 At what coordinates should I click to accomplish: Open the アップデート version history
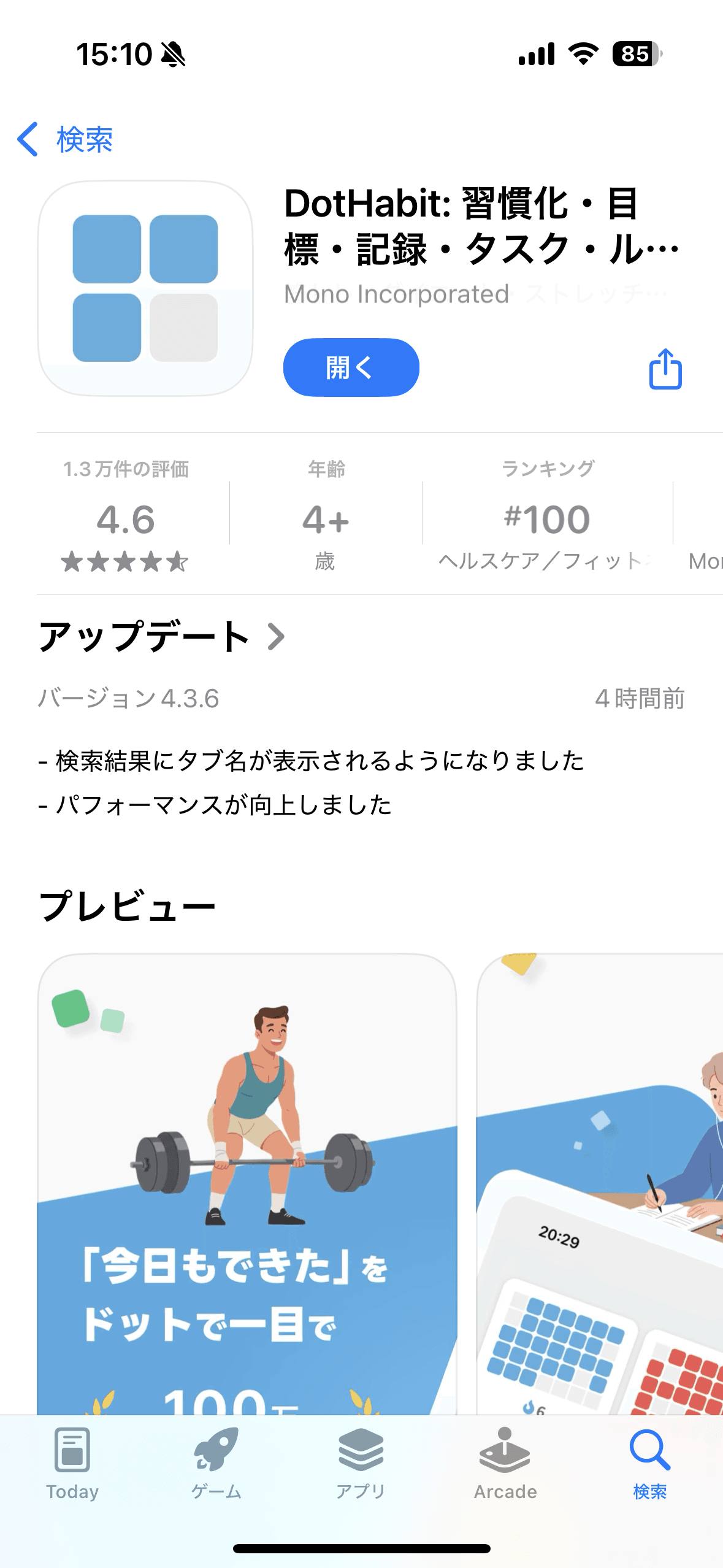(162, 636)
